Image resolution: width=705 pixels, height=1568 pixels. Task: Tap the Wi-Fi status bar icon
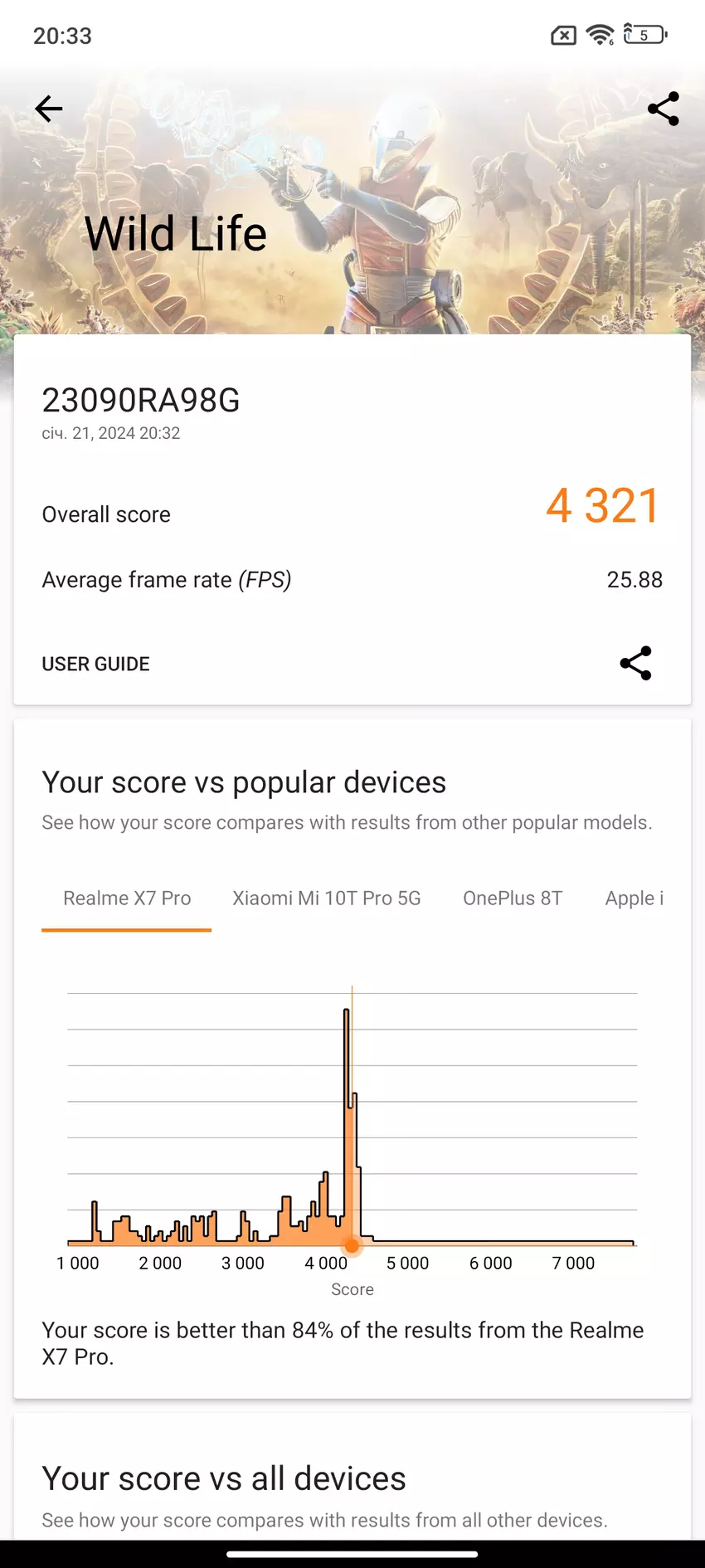coord(599,35)
